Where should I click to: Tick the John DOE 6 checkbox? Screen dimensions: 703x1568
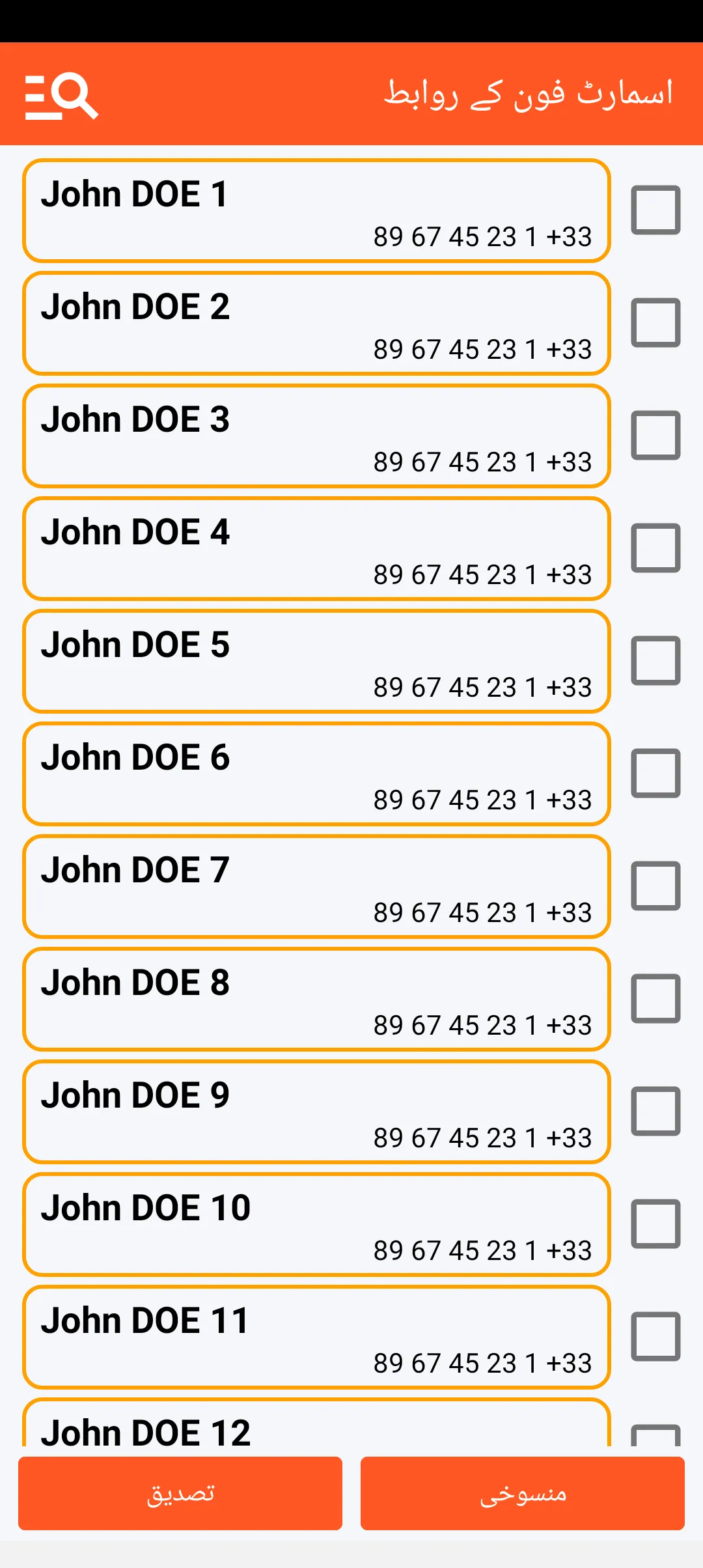(x=655, y=773)
